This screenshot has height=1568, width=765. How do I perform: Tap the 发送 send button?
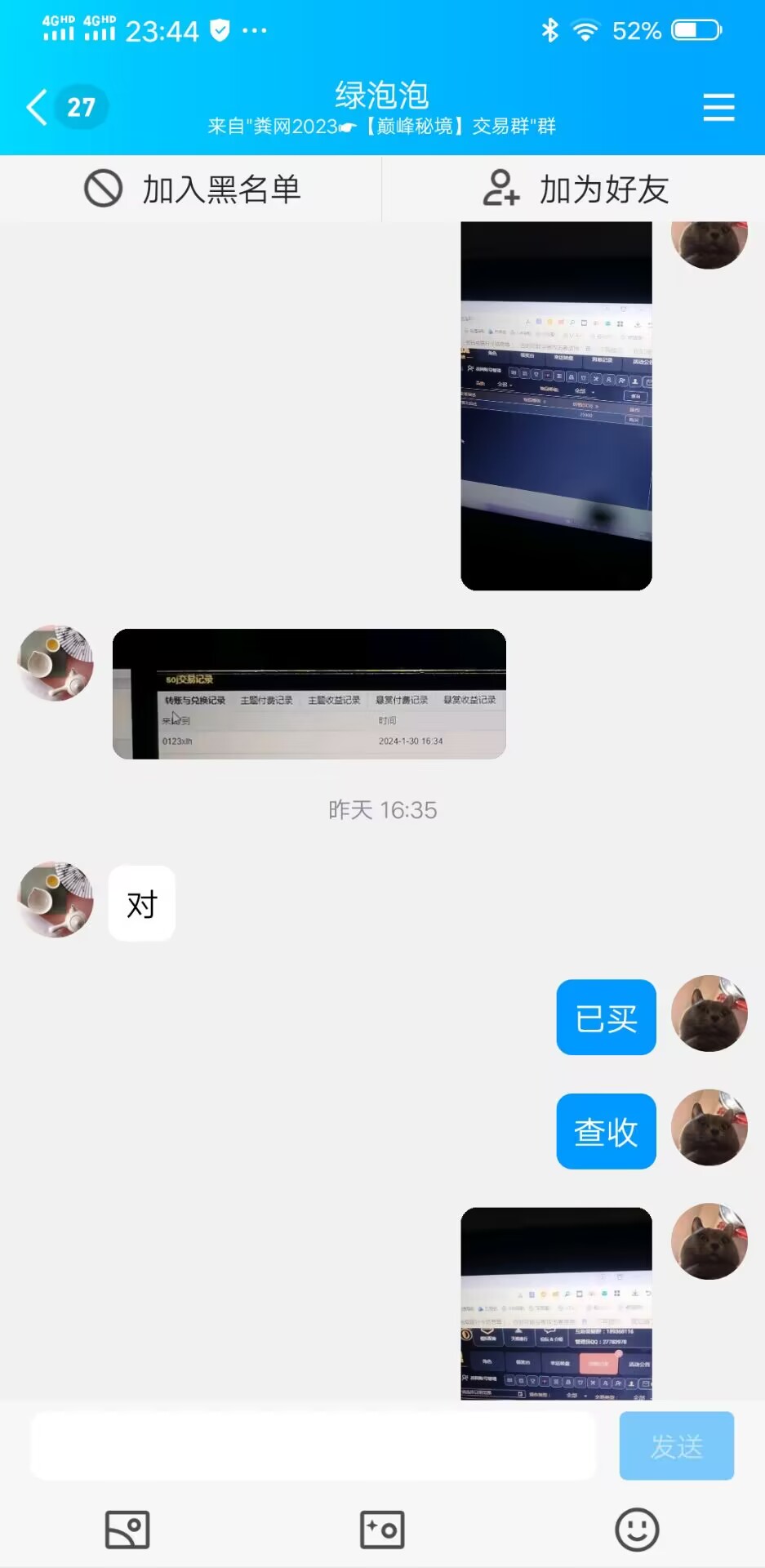point(676,1445)
